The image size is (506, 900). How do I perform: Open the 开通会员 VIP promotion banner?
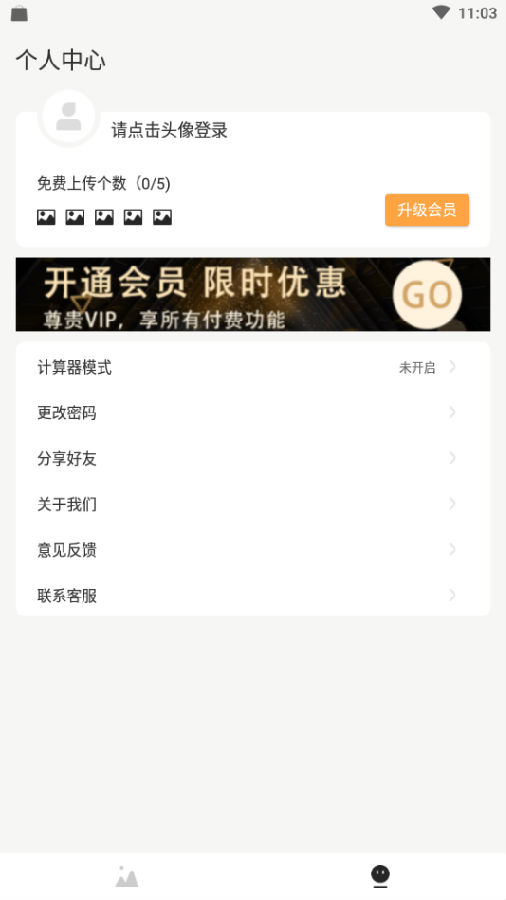(x=253, y=294)
